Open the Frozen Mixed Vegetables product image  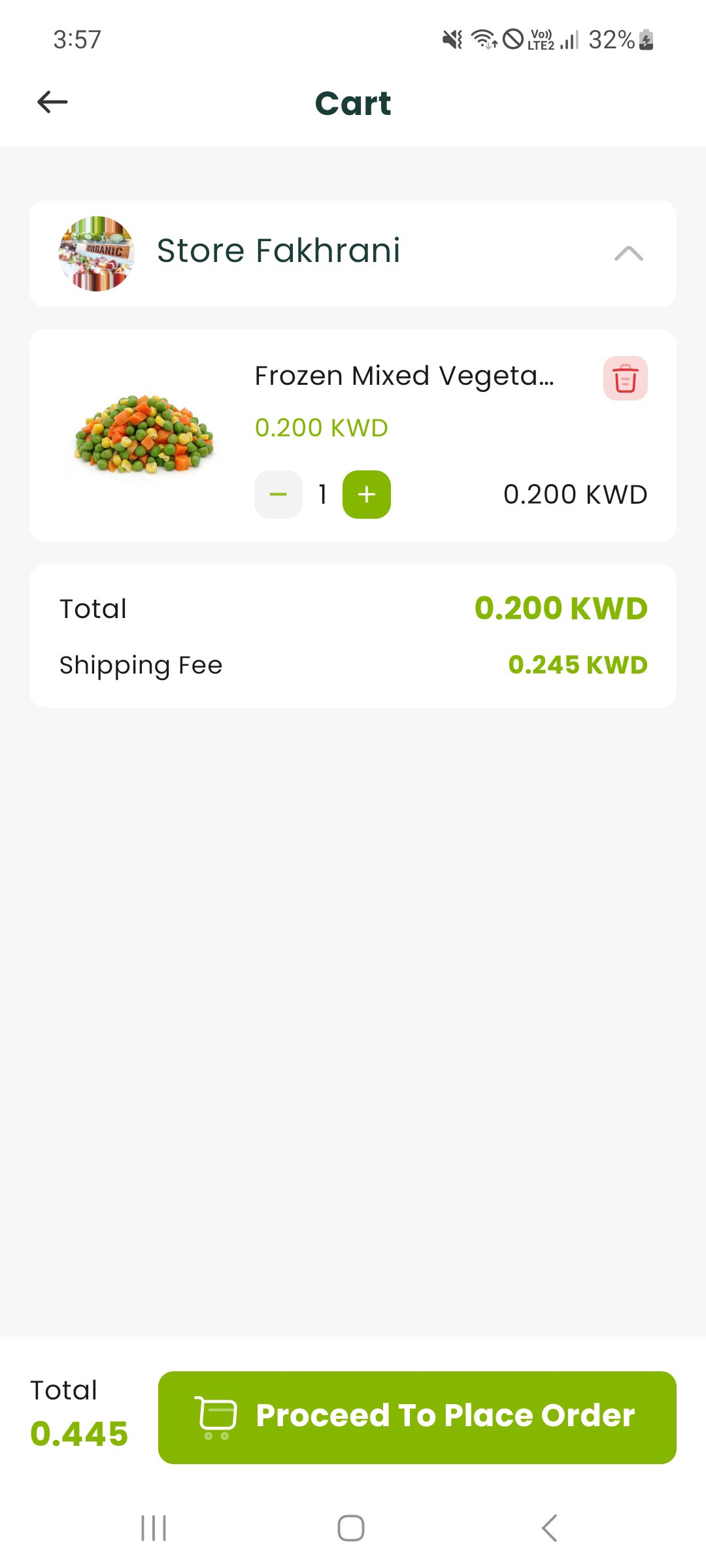click(x=144, y=434)
